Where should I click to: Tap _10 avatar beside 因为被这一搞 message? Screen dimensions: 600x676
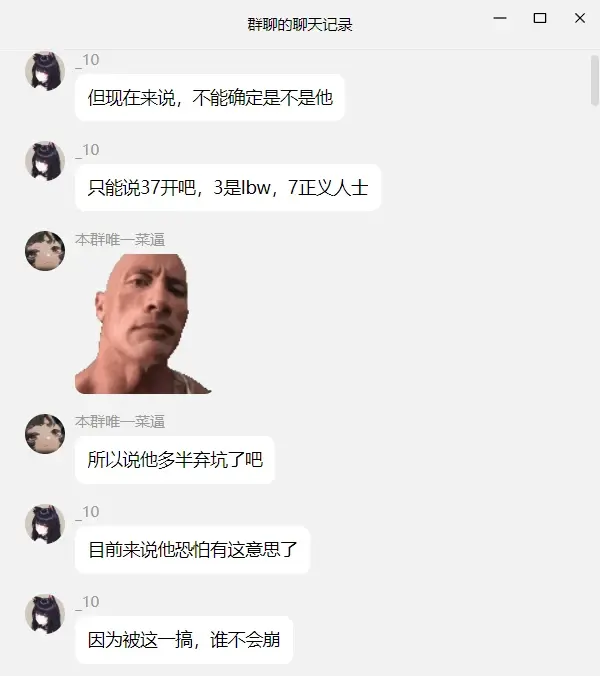coord(44,613)
